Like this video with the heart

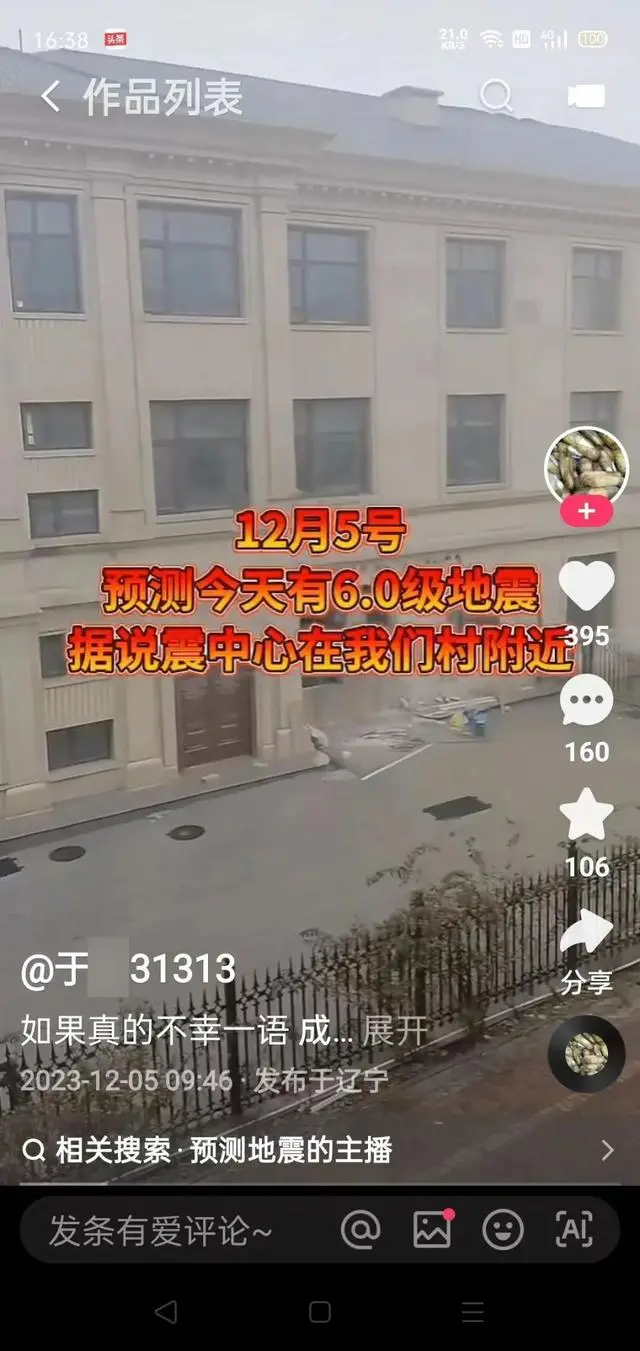(586, 588)
